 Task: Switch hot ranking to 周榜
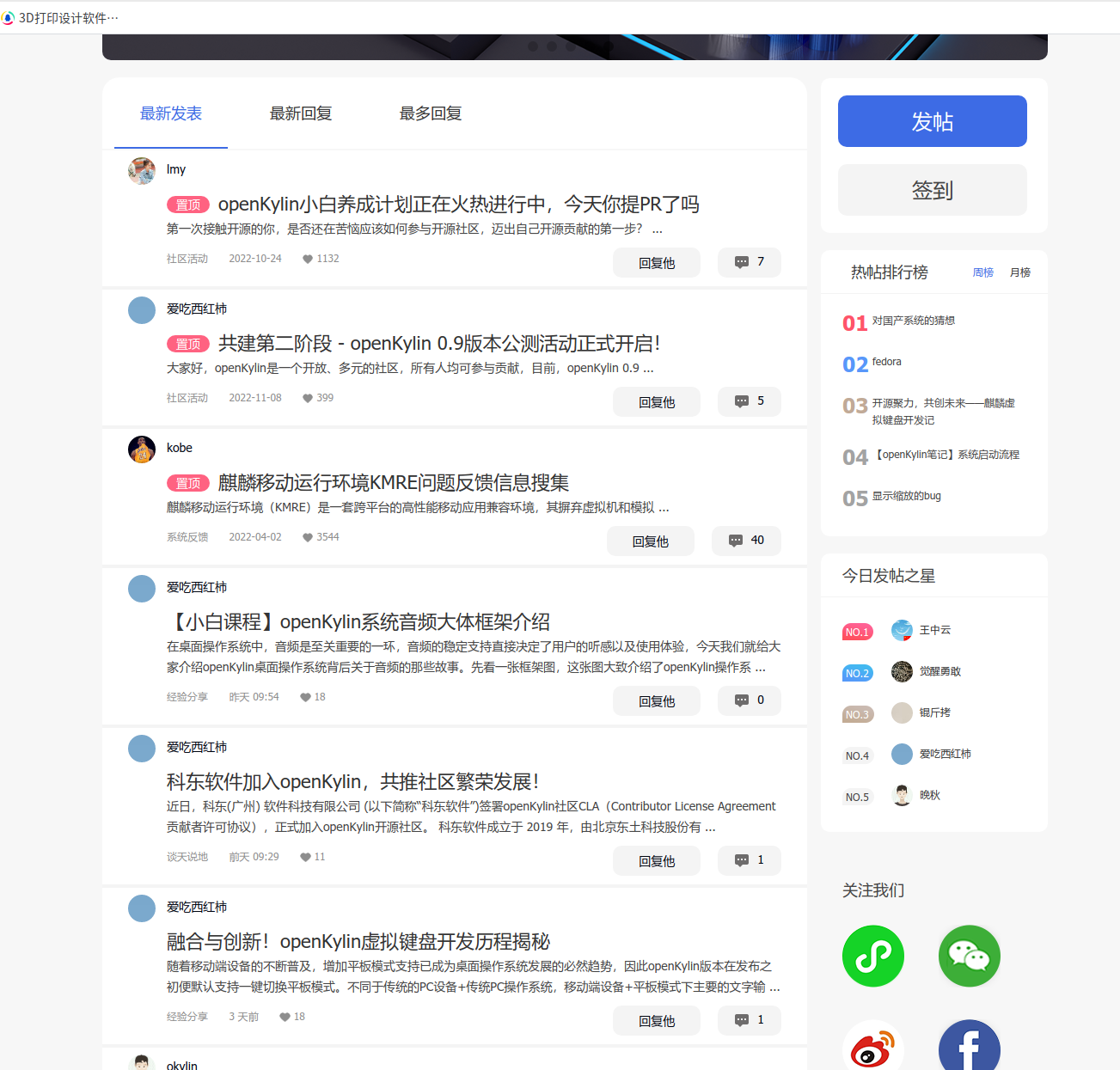982,272
